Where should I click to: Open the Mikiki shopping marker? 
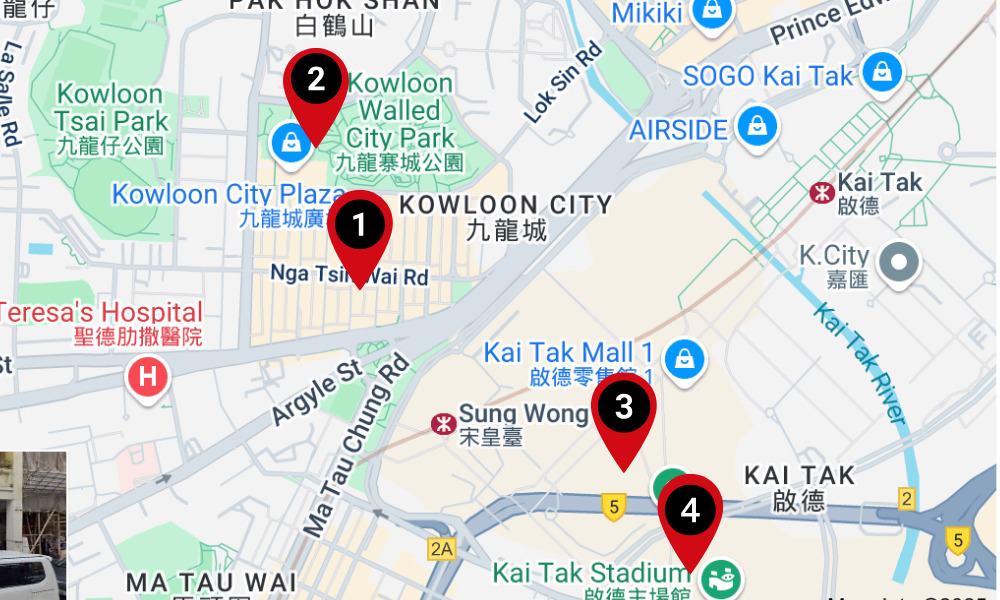pos(713,10)
